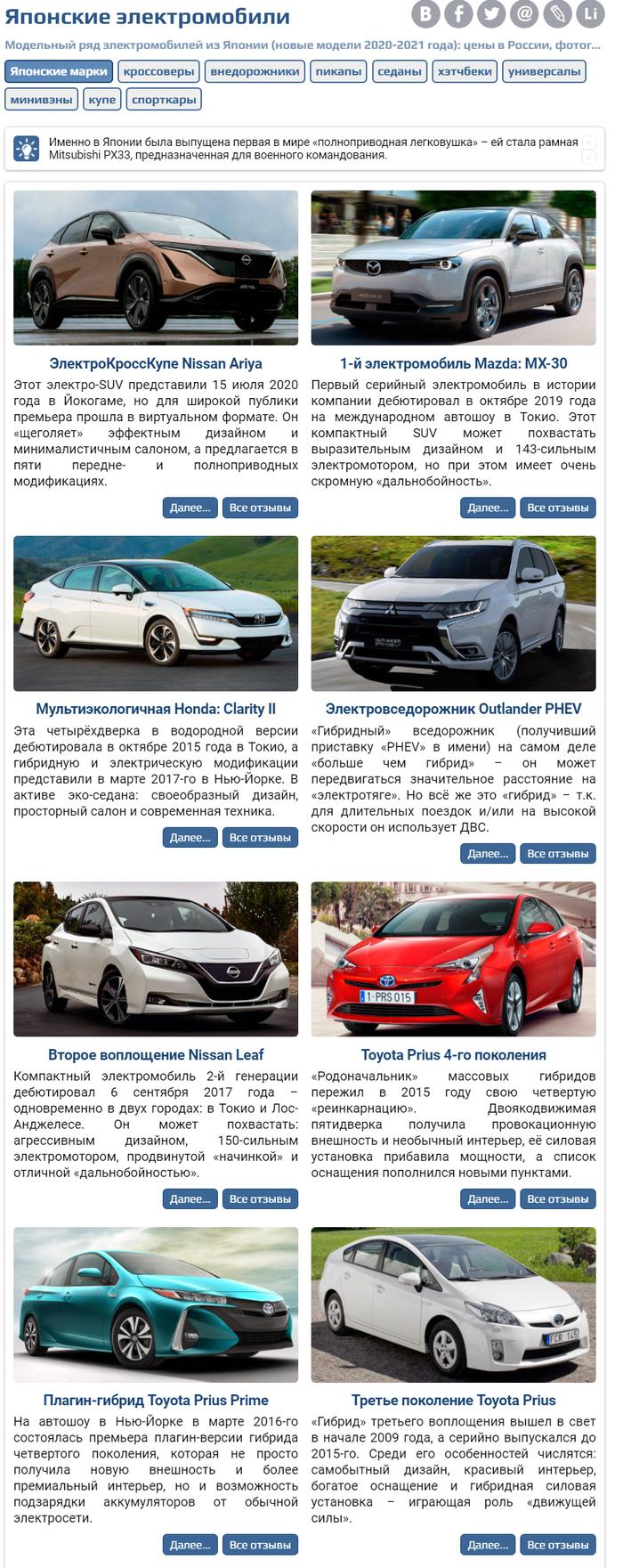Open the Mazda MX-30 article title link
The height and width of the screenshot is (1568, 623).
click(453, 363)
